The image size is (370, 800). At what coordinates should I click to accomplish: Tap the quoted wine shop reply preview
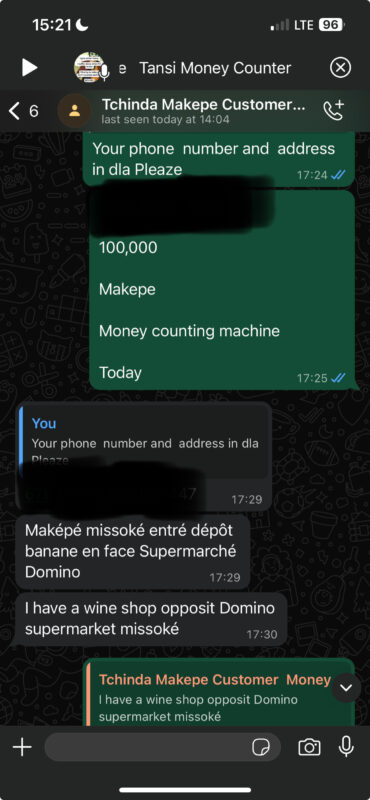point(221,695)
